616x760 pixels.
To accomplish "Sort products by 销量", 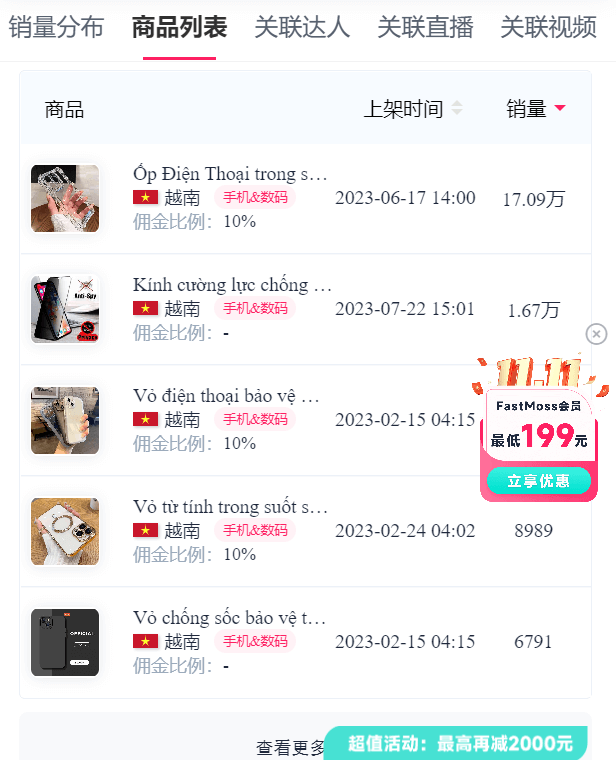I will pos(536,109).
